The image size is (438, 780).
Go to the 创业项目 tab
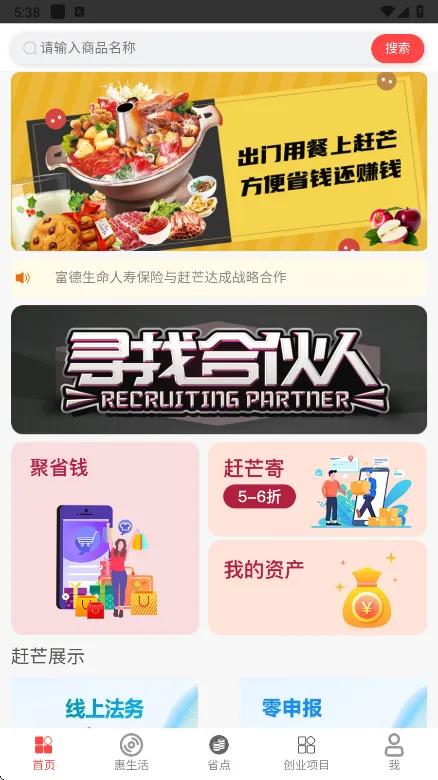[307, 753]
